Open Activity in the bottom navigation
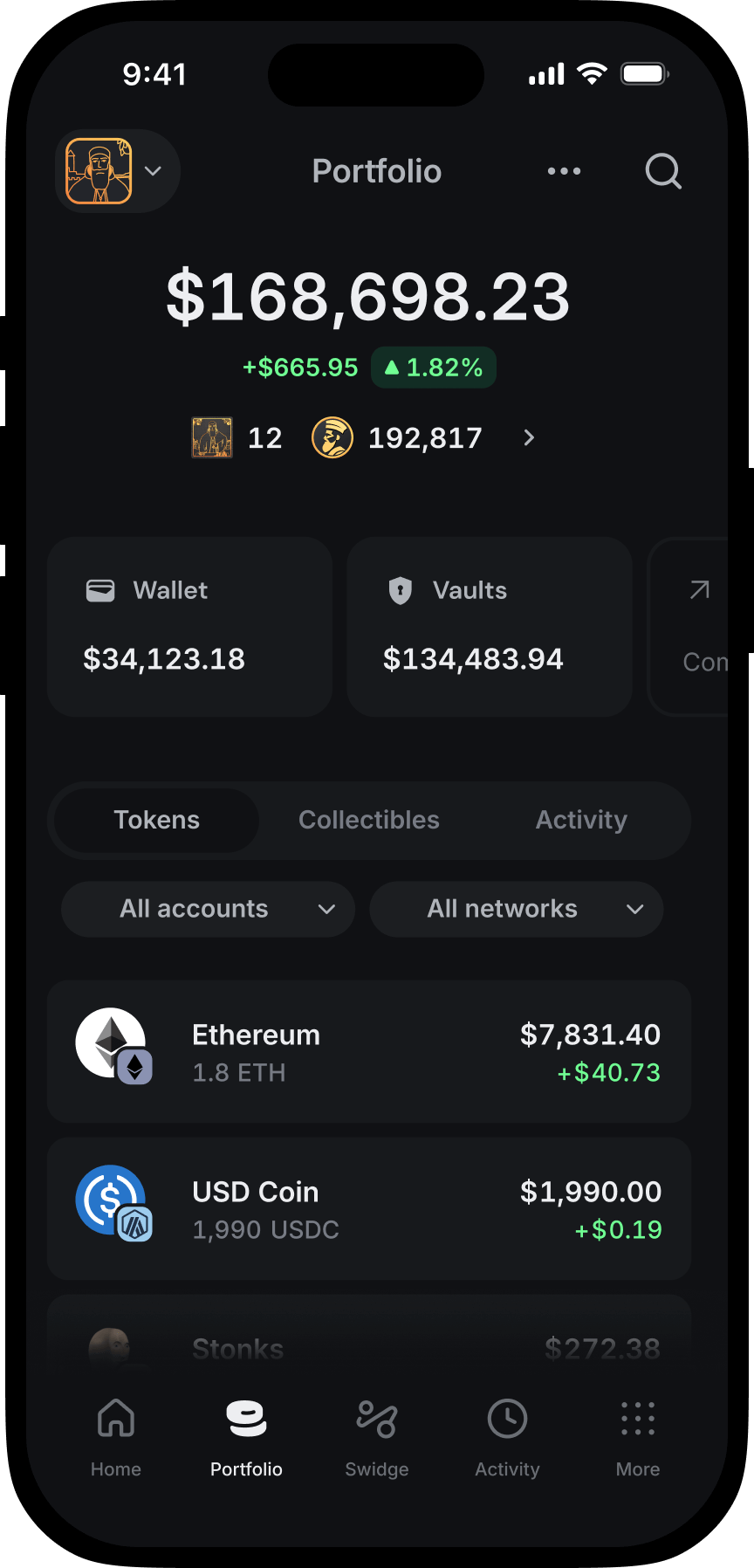754x1568 pixels. pos(507,1438)
